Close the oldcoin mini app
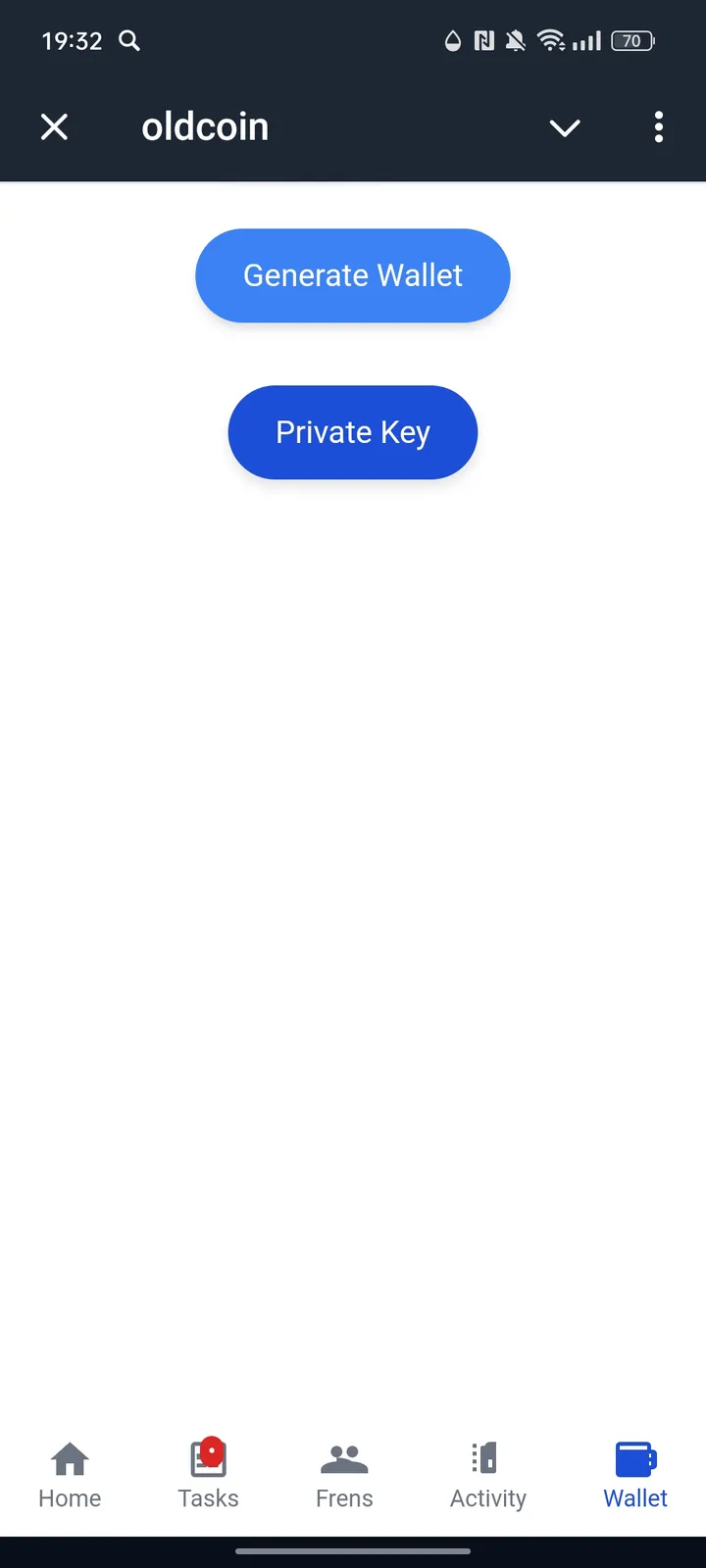The width and height of the screenshot is (706, 1568). point(54,126)
